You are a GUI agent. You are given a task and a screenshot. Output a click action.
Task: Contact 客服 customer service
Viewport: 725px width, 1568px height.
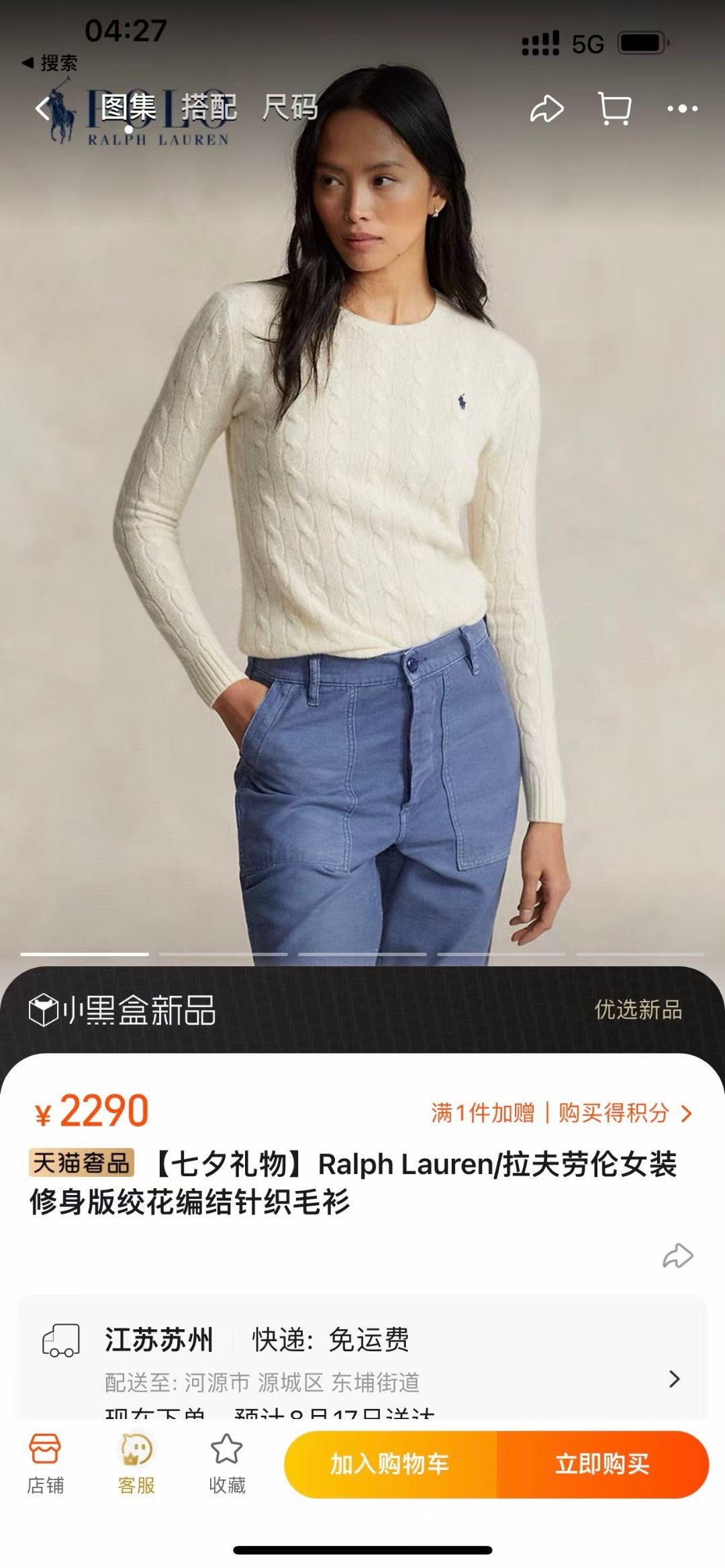pyautogui.click(x=136, y=1464)
